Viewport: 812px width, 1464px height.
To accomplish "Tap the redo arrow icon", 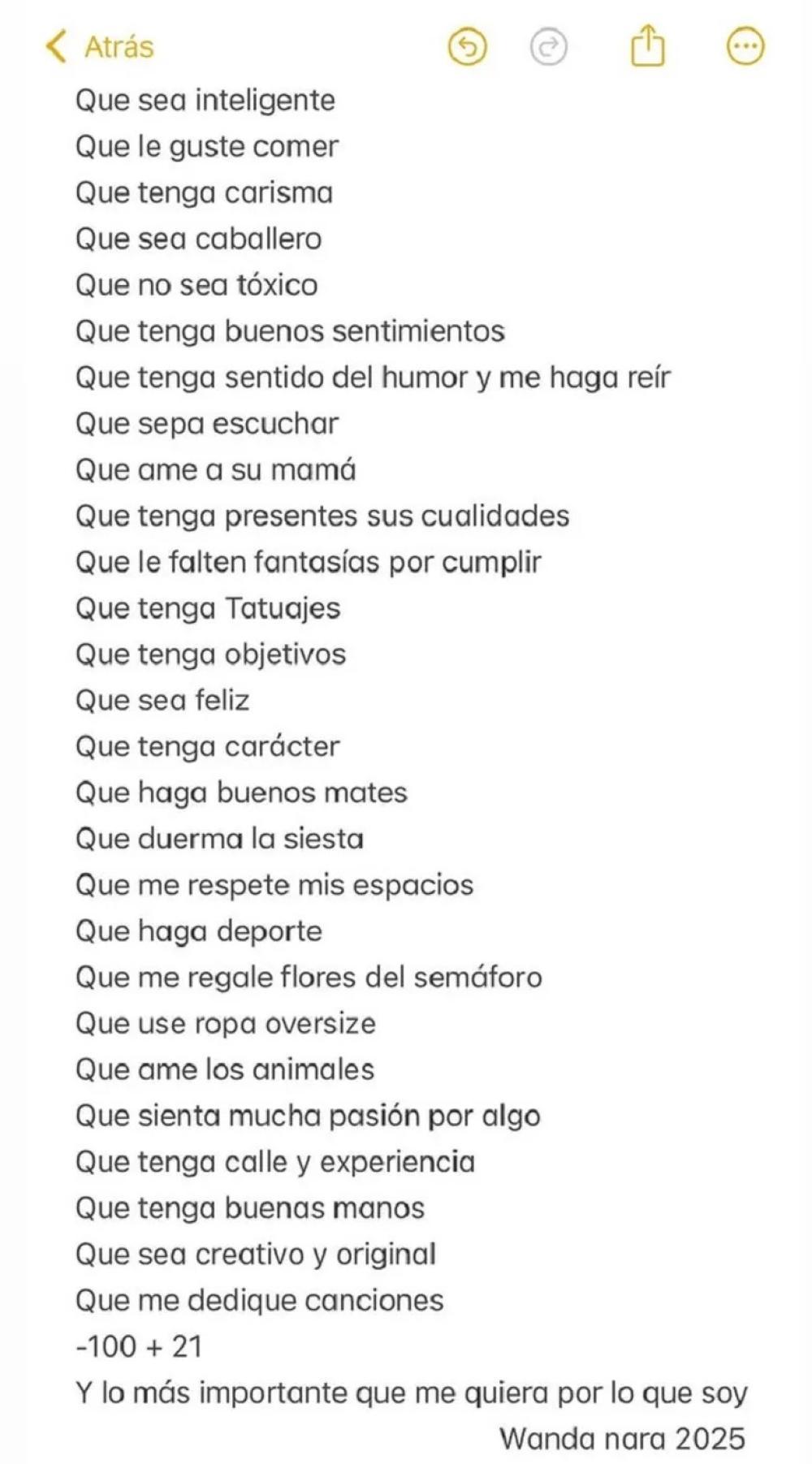I will [x=548, y=47].
